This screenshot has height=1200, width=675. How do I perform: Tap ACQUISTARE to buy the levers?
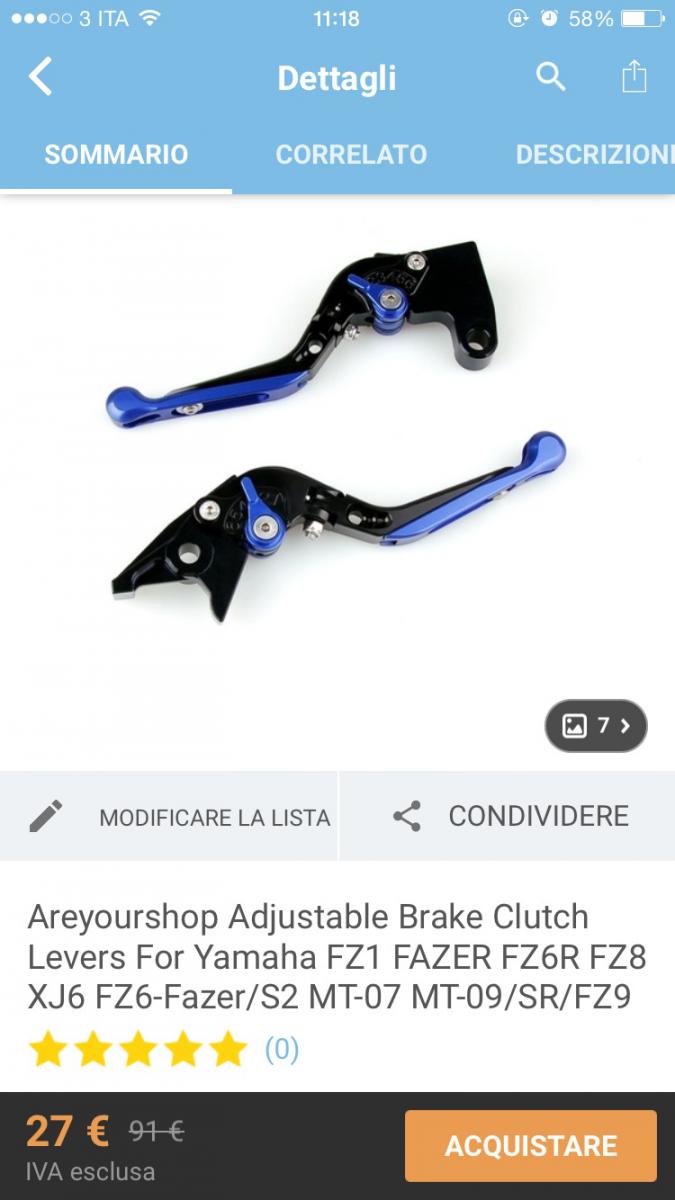[531, 1146]
